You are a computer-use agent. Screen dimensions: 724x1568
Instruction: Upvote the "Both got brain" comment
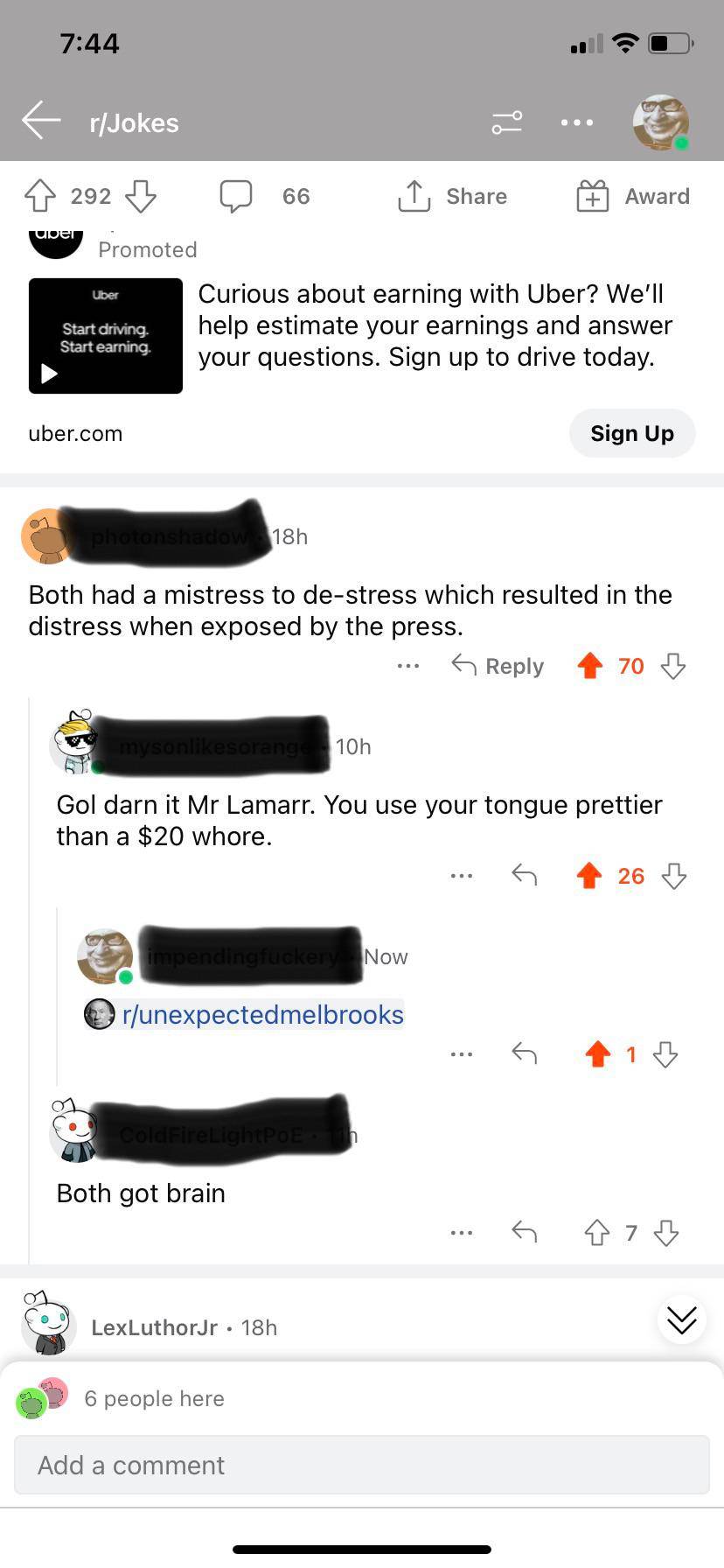point(596,1233)
